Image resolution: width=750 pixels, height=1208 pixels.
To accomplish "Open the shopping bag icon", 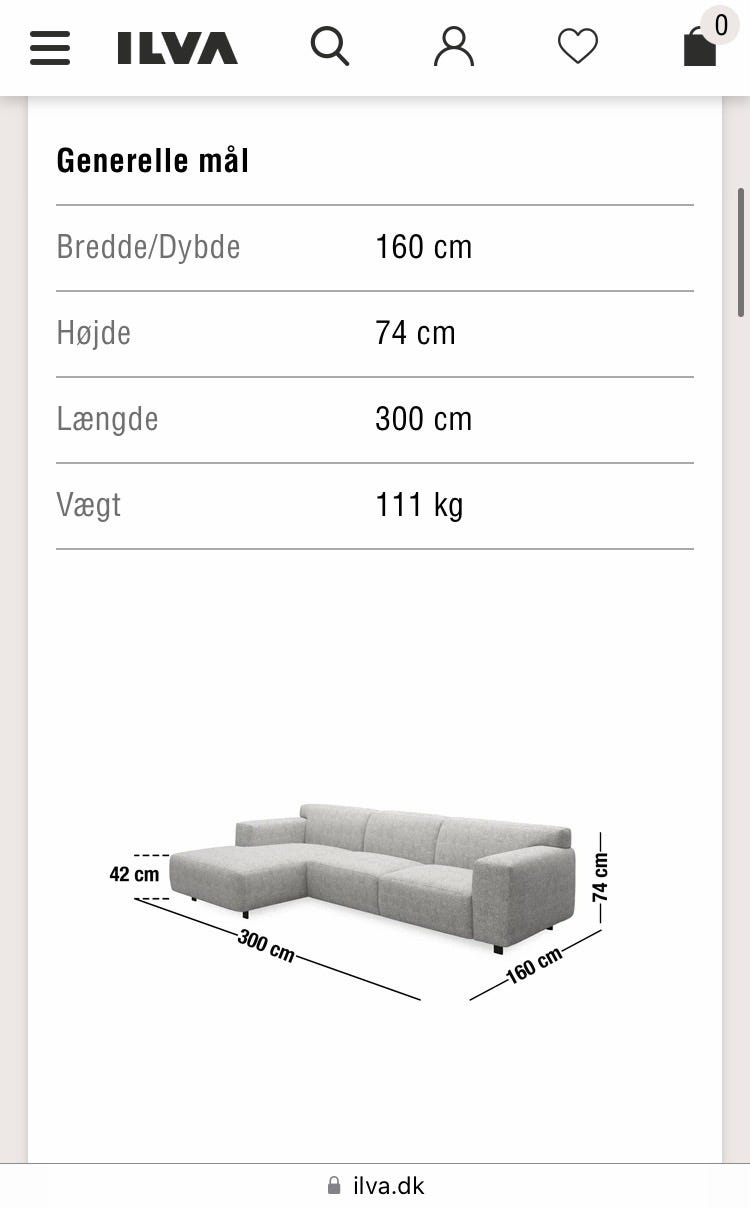I will (x=700, y=49).
